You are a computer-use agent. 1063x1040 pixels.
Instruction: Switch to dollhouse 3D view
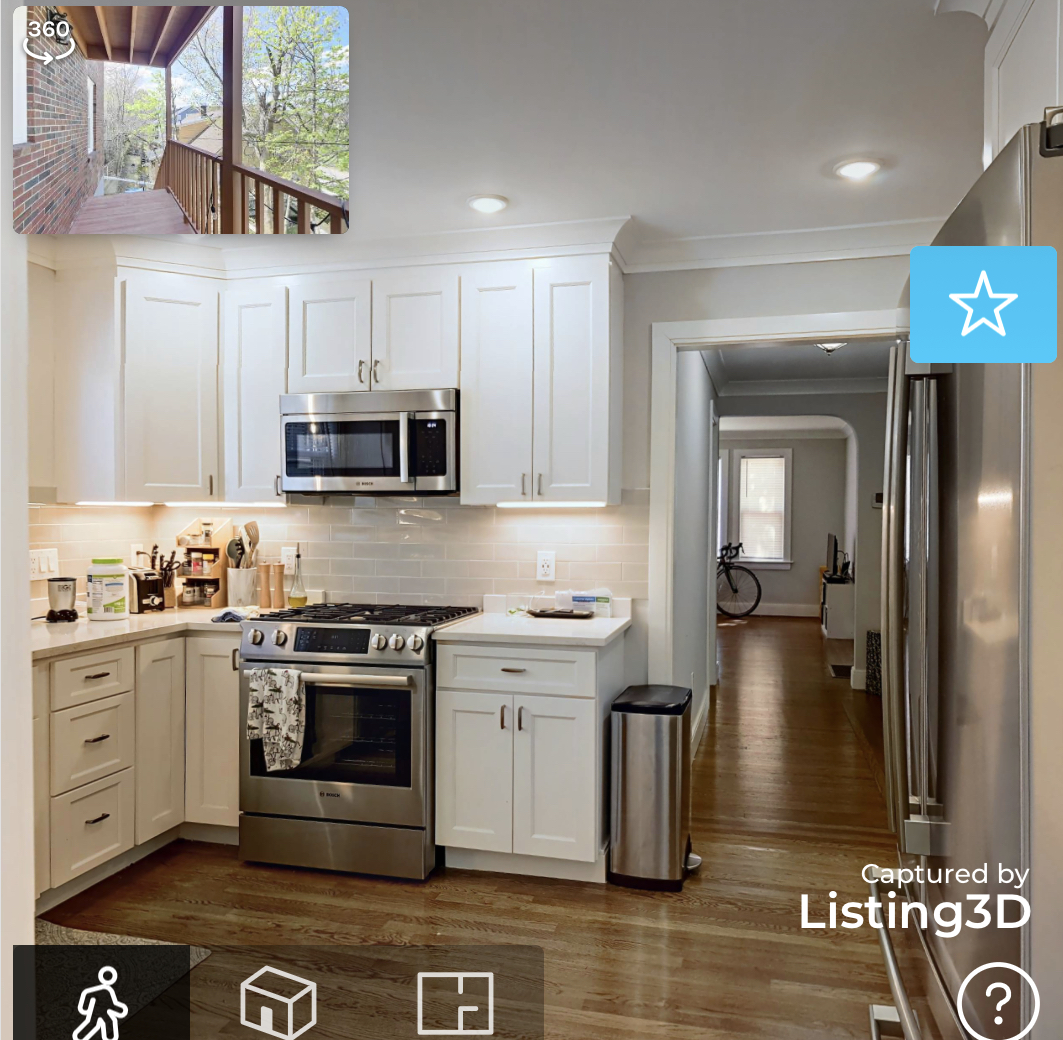[278, 1002]
